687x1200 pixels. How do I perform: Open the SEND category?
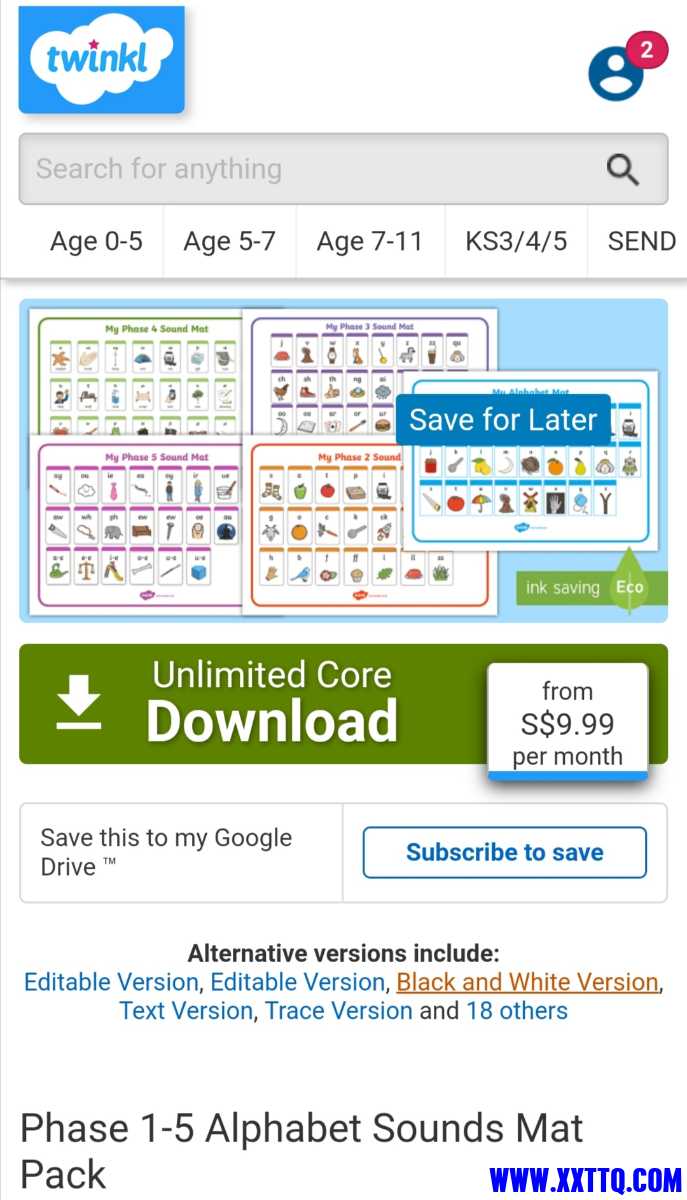point(641,241)
